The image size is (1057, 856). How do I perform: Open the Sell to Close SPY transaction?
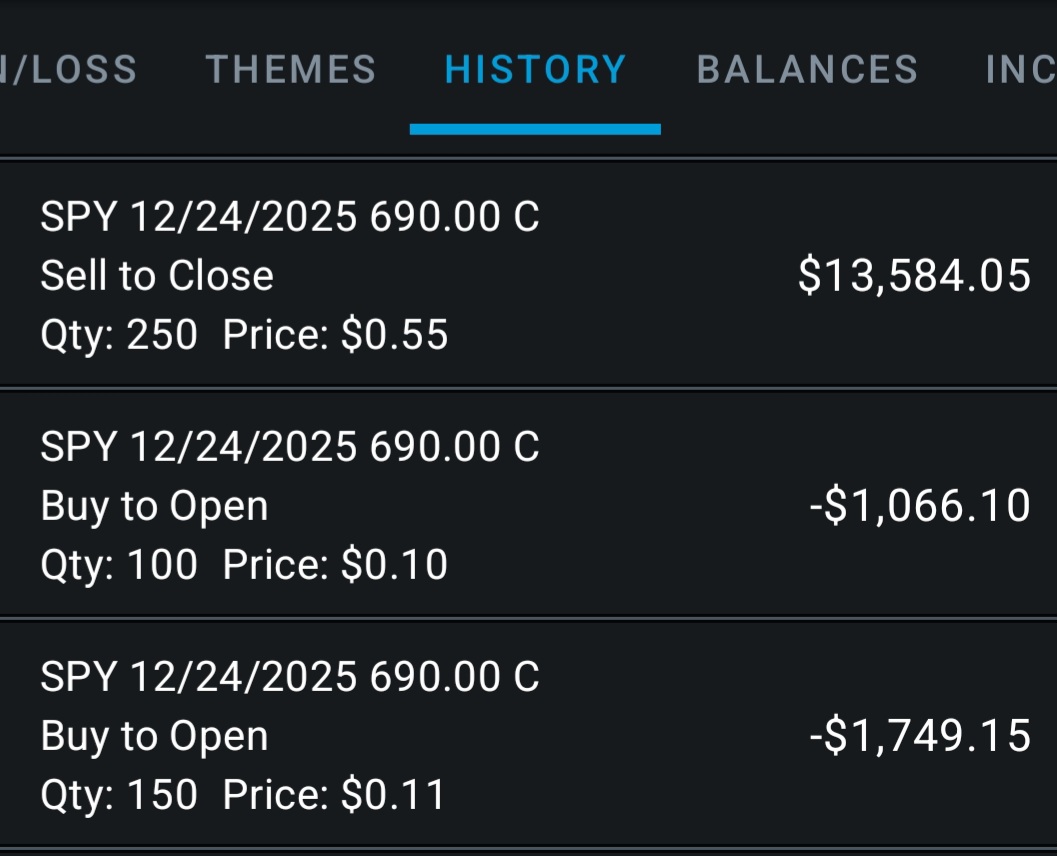(528, 275)
